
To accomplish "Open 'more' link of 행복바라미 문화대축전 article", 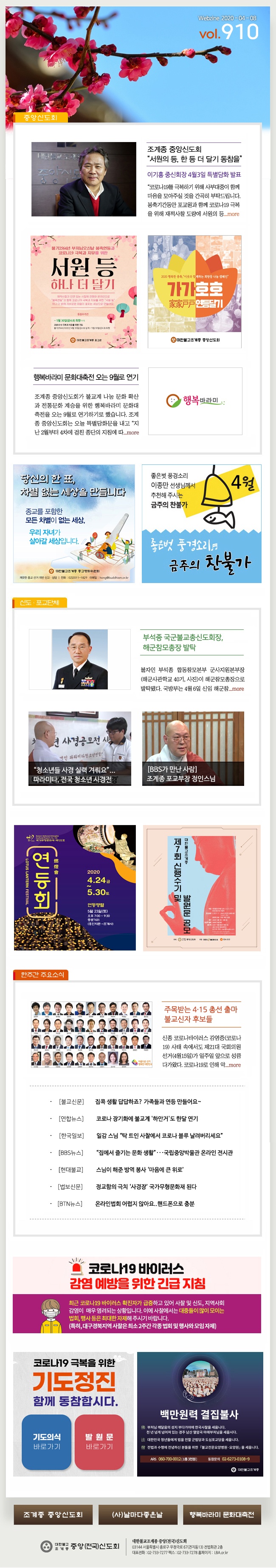I will [x=132, y=432].
